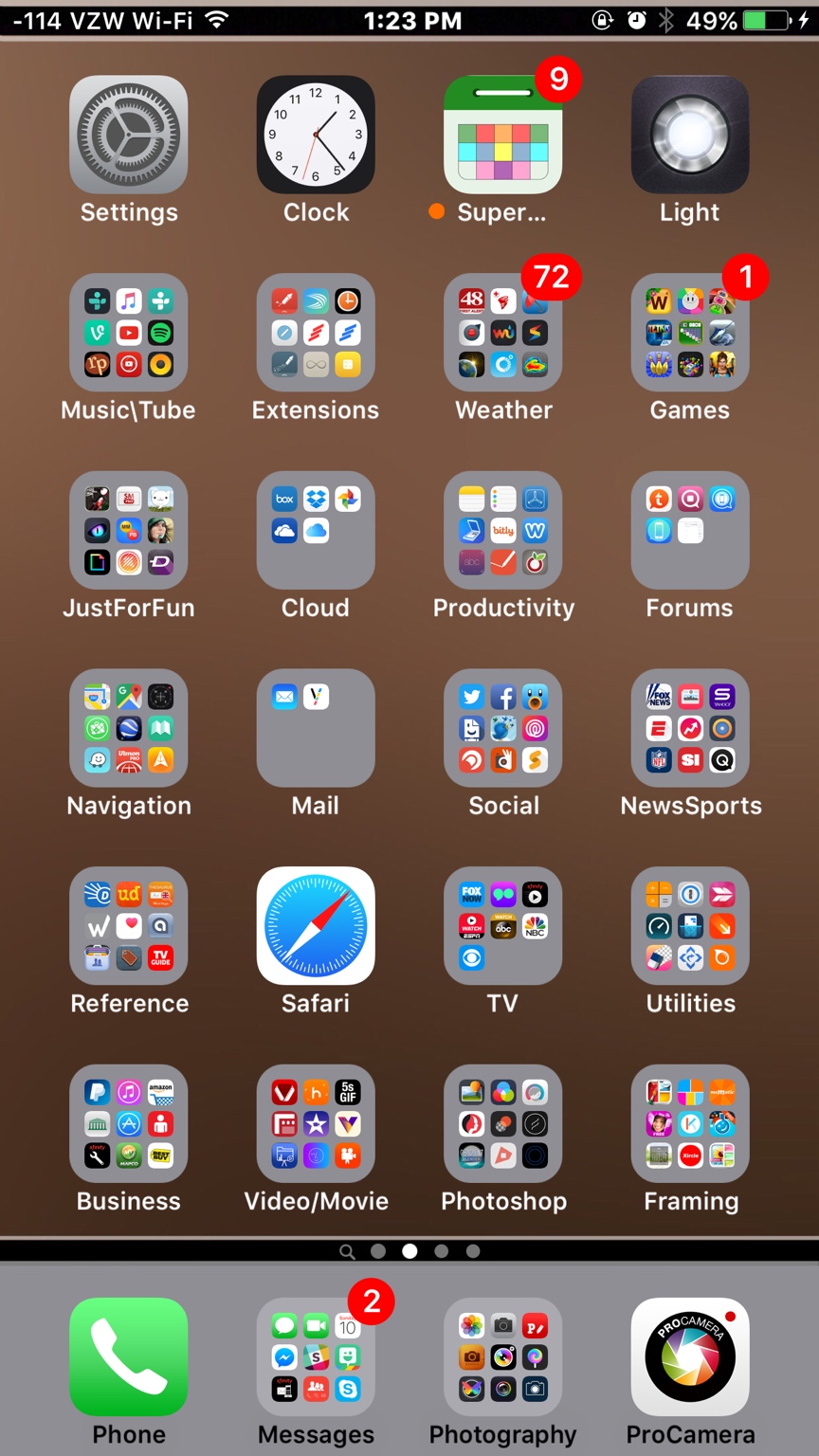This screenshot has width=819, height=1456.
Task: Open the Music\Tube folder
Action: click(128, 333)
